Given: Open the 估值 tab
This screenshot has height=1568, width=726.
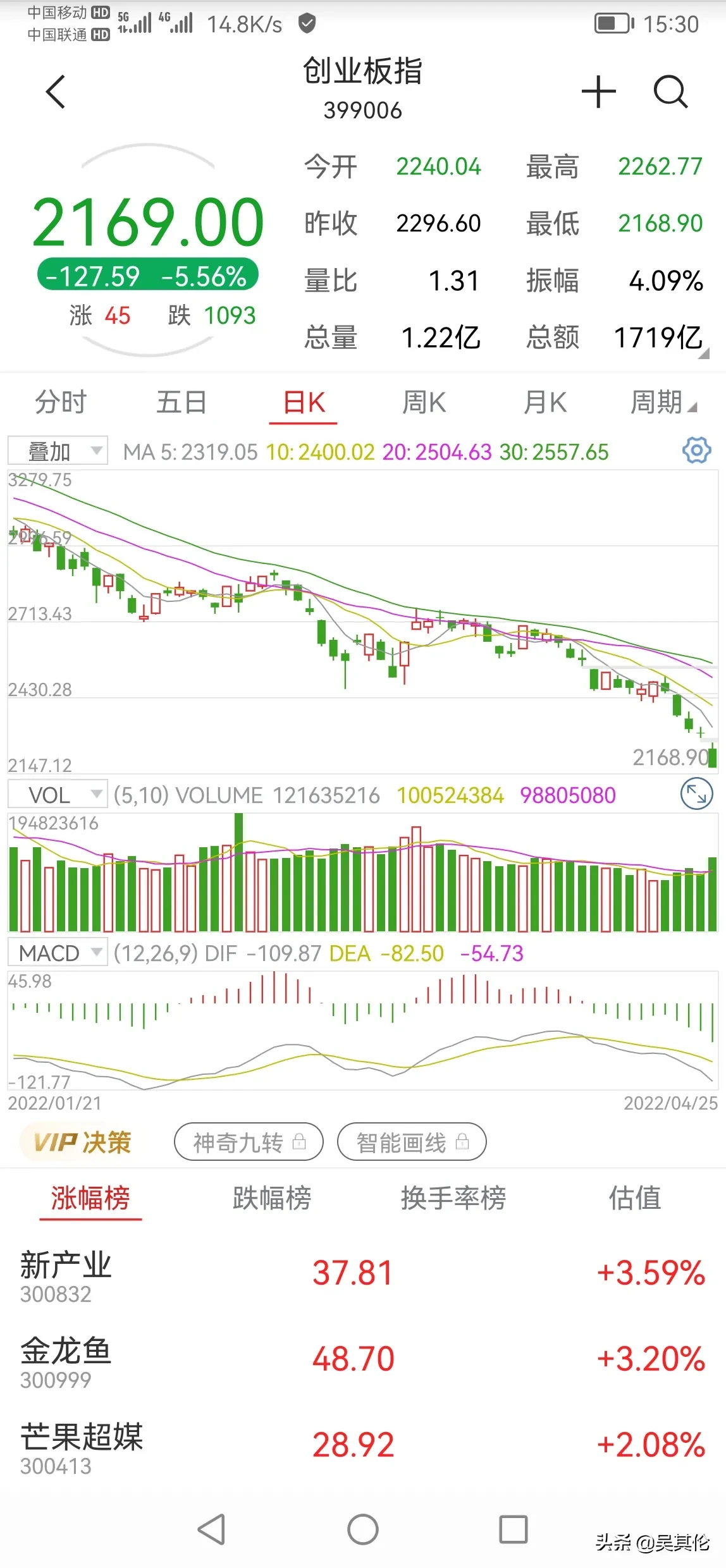Looking at the screenshot, I should click(x=635, y=1198).
